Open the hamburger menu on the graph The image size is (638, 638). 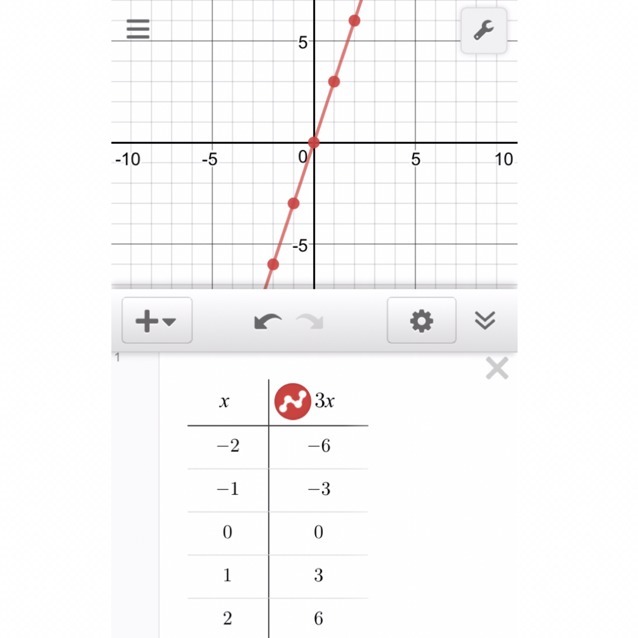[x=138, y=28]
